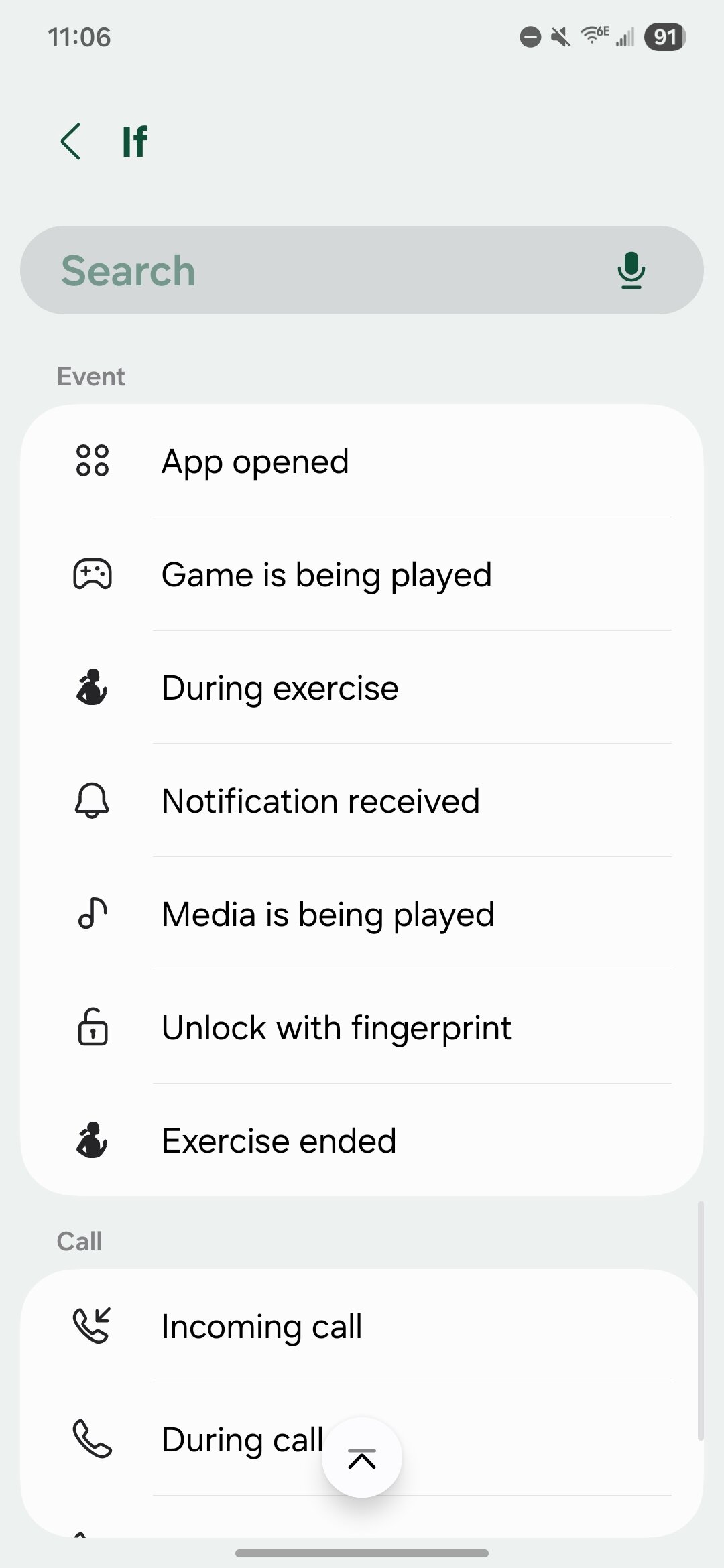724x1568 pixels.
Task: Go back using the back arrow
Action: point(71,140)
